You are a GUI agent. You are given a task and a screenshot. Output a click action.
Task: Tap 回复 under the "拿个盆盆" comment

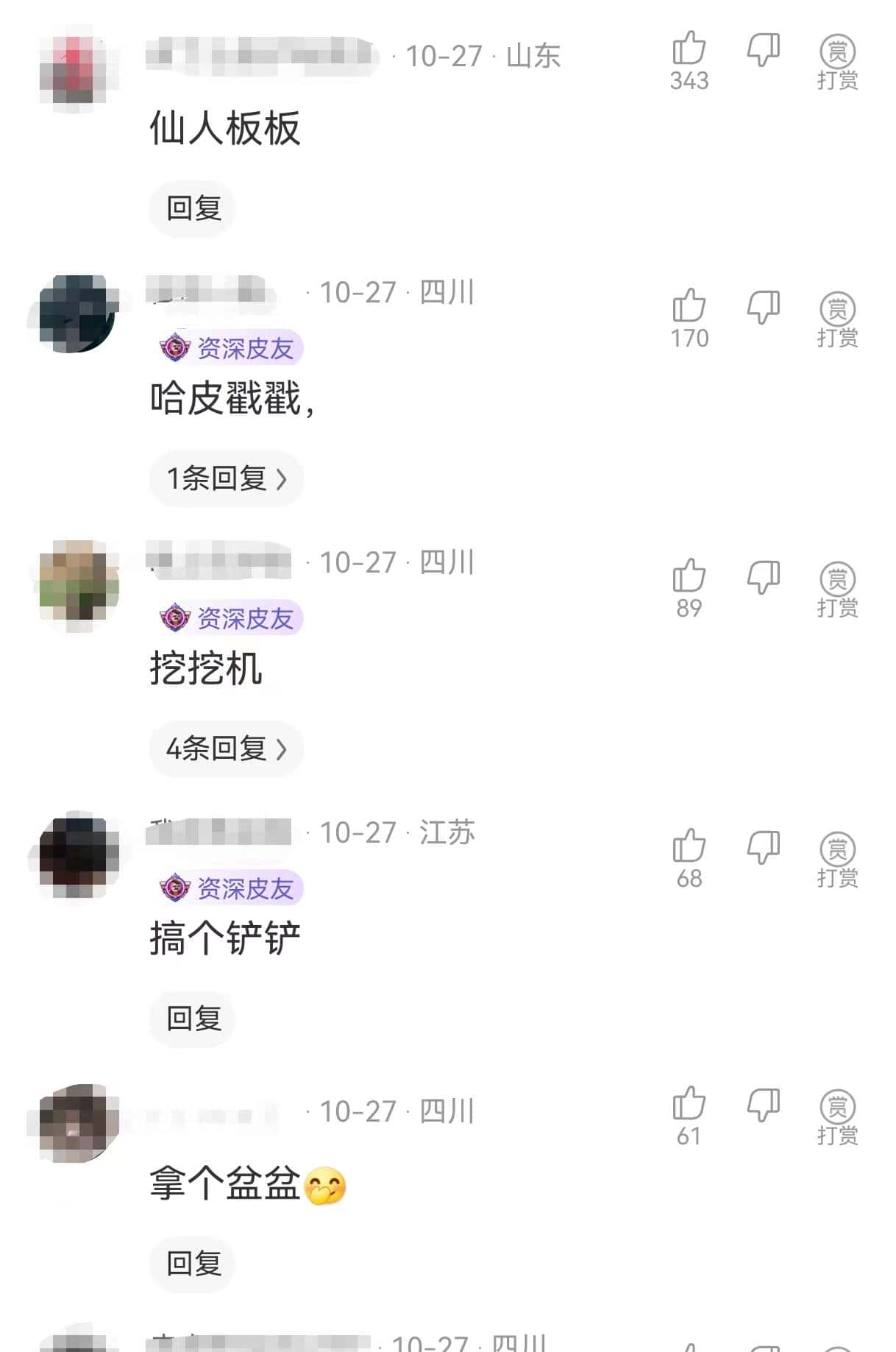[x=192, y=1263]
